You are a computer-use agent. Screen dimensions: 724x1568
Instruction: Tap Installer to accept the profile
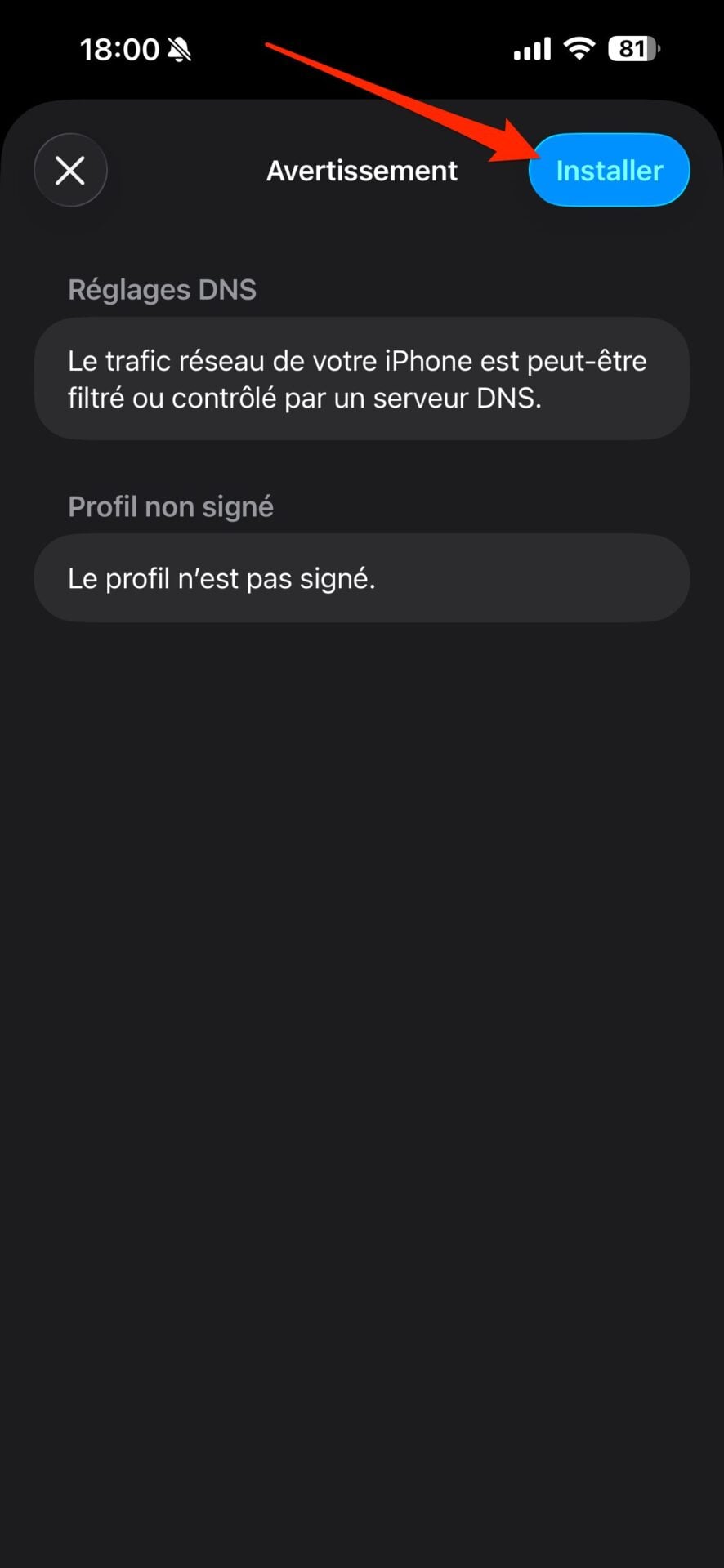point(609,170)
